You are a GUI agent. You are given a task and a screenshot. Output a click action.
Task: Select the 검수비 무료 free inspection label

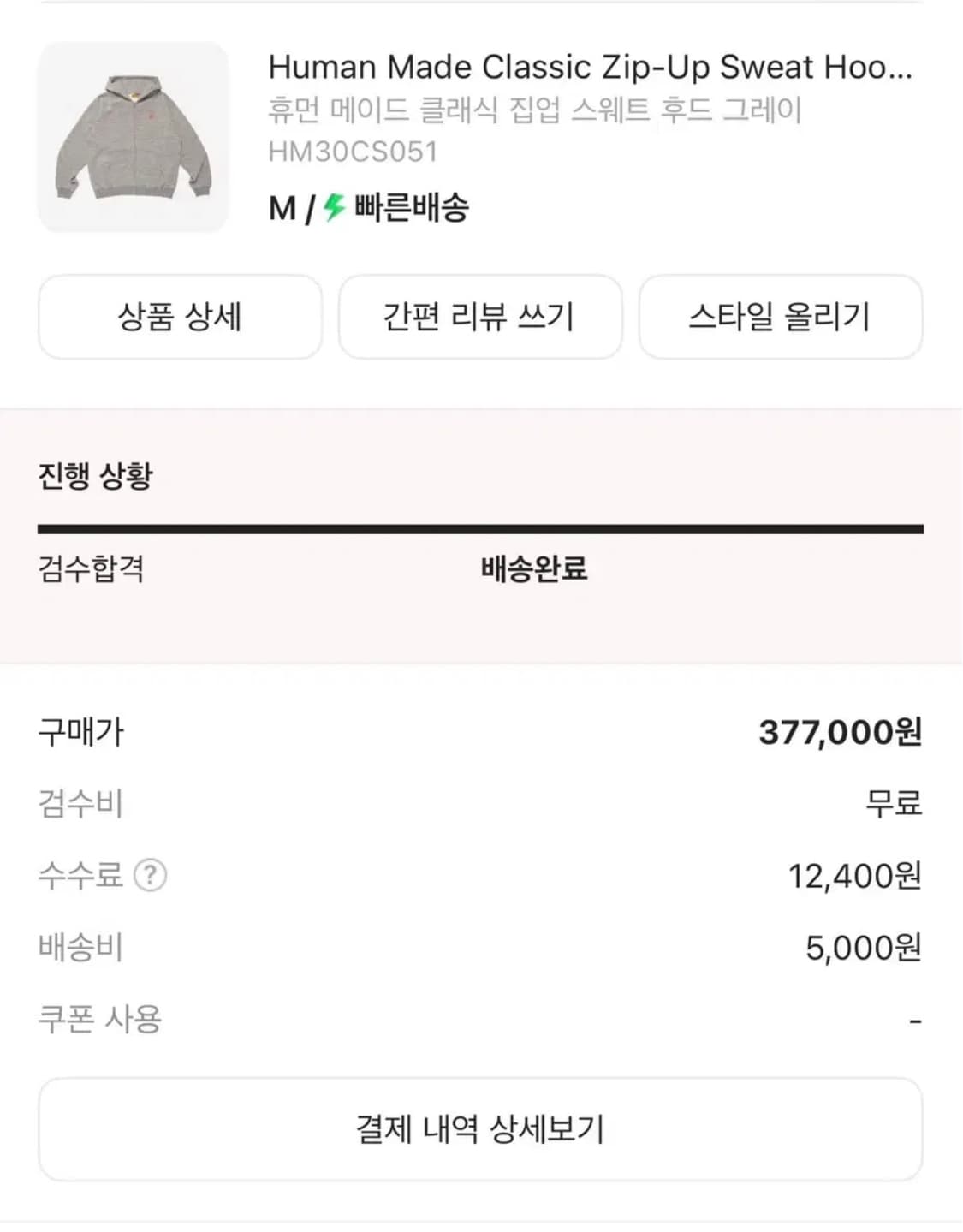893,803
